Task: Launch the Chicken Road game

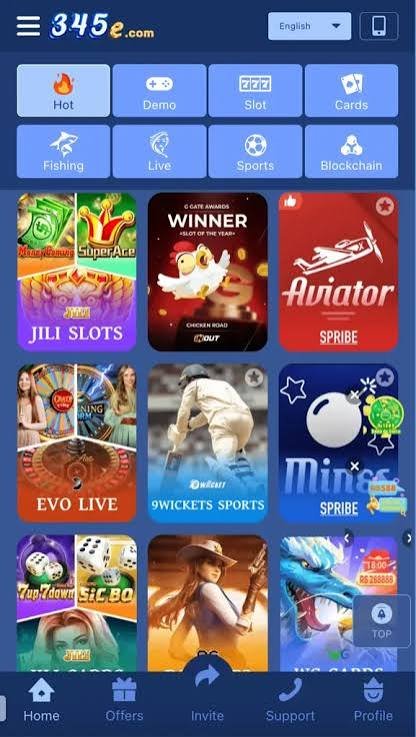Action: [x=208, y=272]
